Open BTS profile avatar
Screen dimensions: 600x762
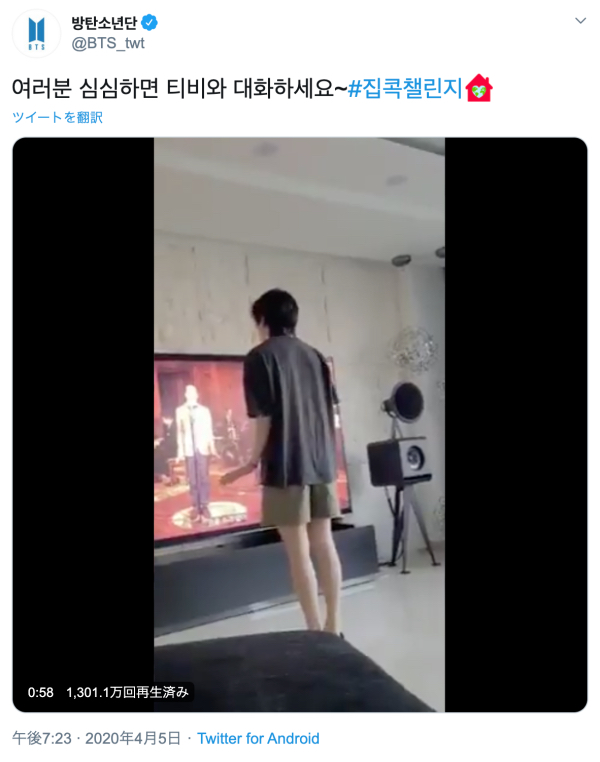pos(36,32)
